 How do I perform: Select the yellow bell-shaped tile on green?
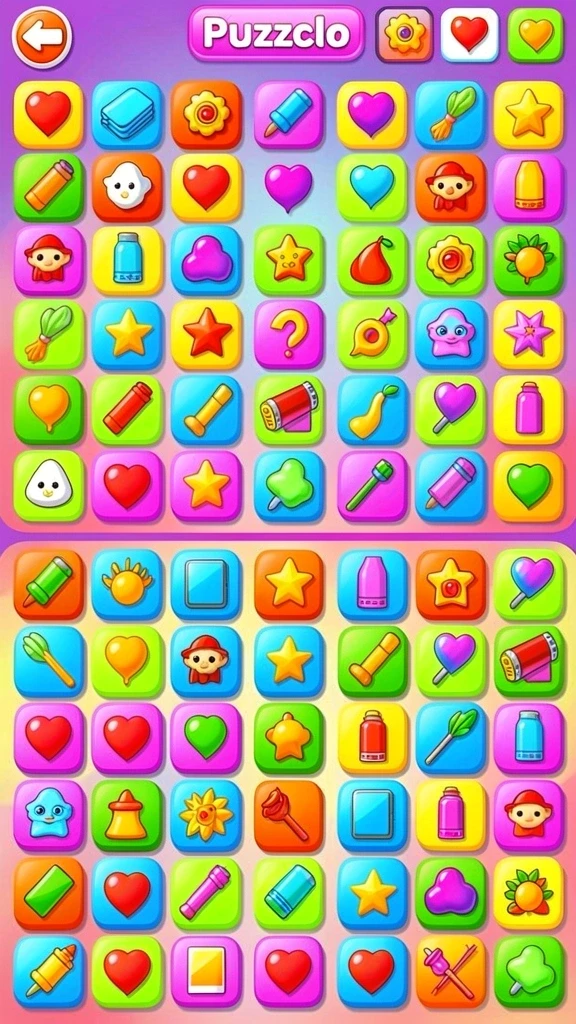point(127,815)
